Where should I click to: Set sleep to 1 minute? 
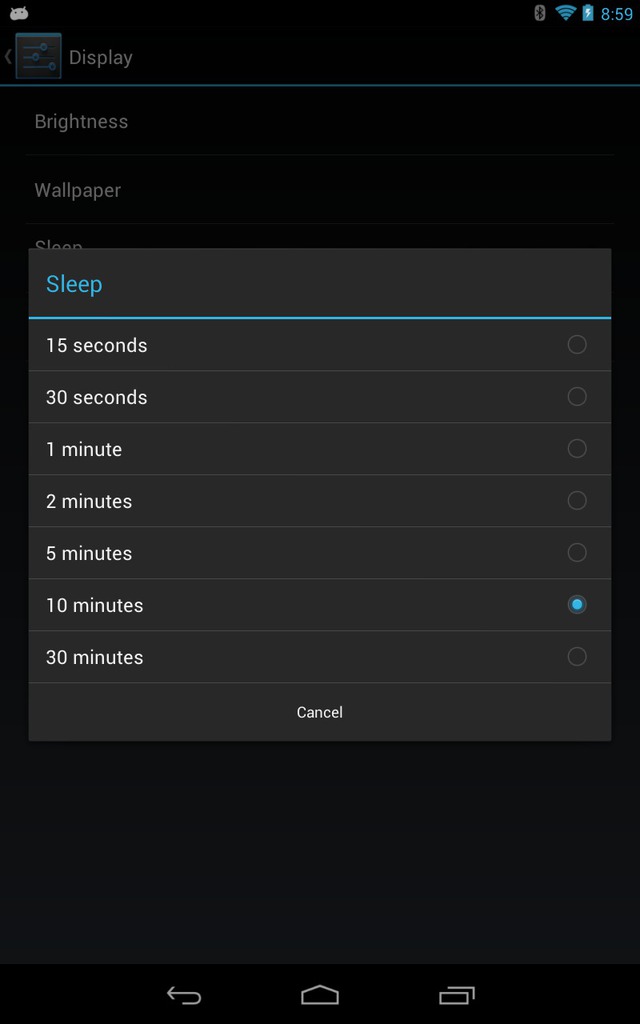(x=320, y=449)
